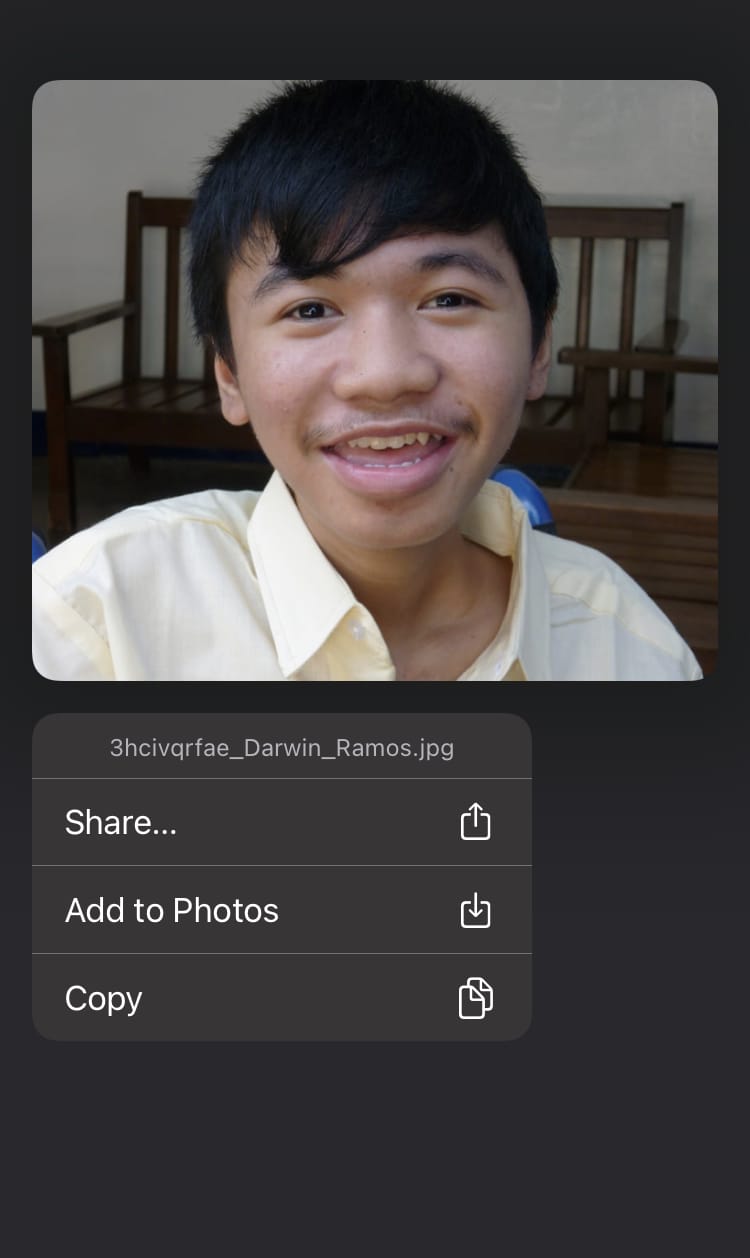Select Add to Photos option
The height and width of the screenshot is (1258, 750).
click(281, 910)
